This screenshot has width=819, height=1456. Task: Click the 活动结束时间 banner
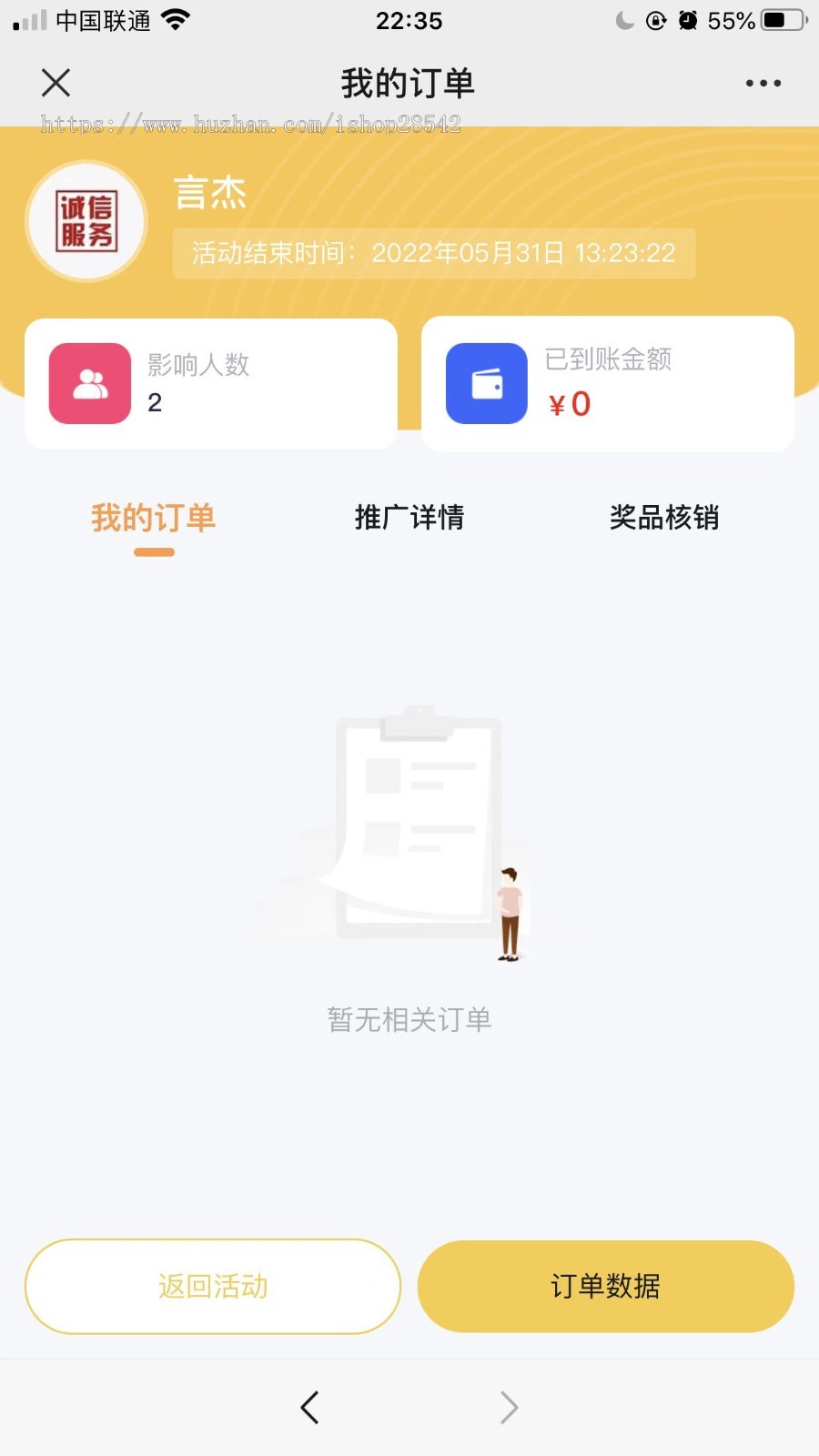click(432, 253)
